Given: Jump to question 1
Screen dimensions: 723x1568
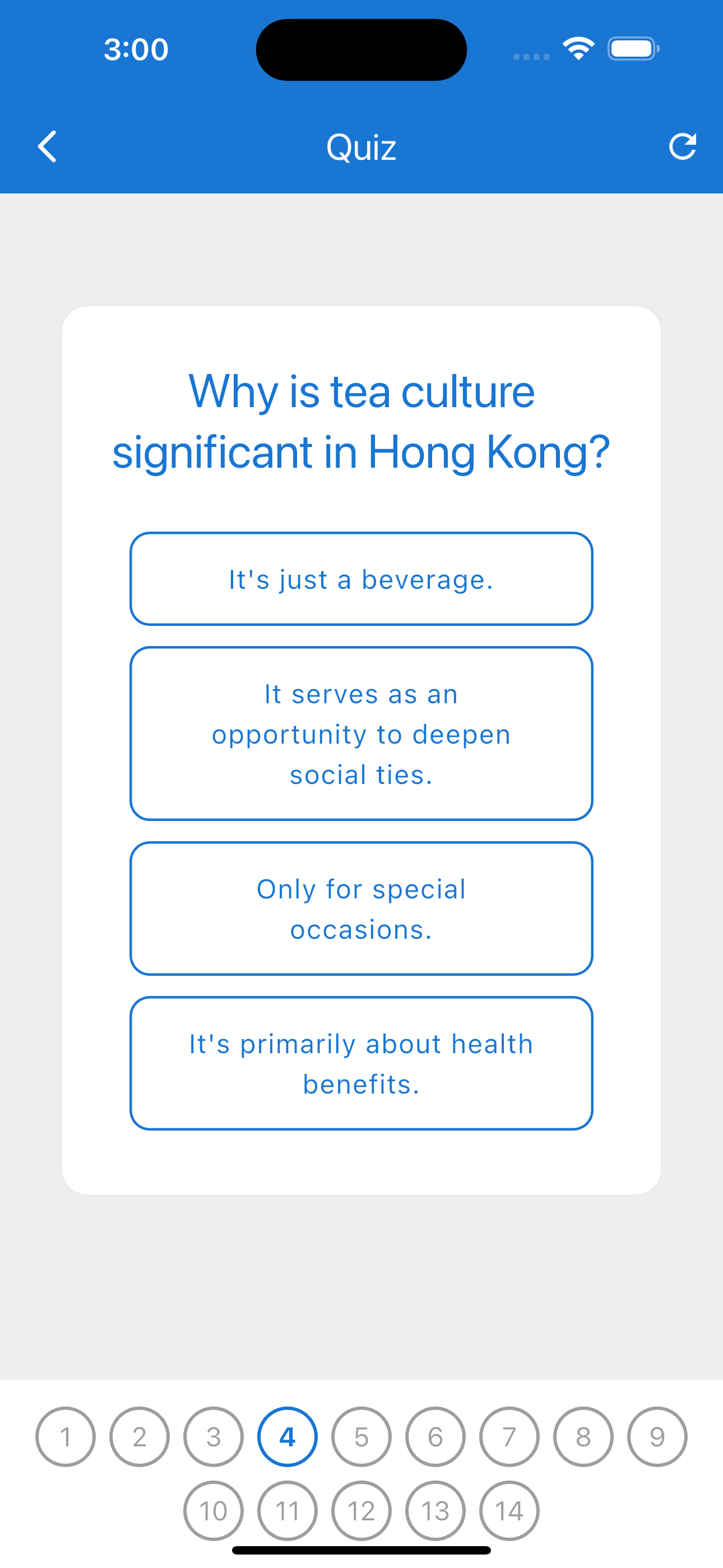Looking at the screenshot, I should click(x=66, y=1437).
